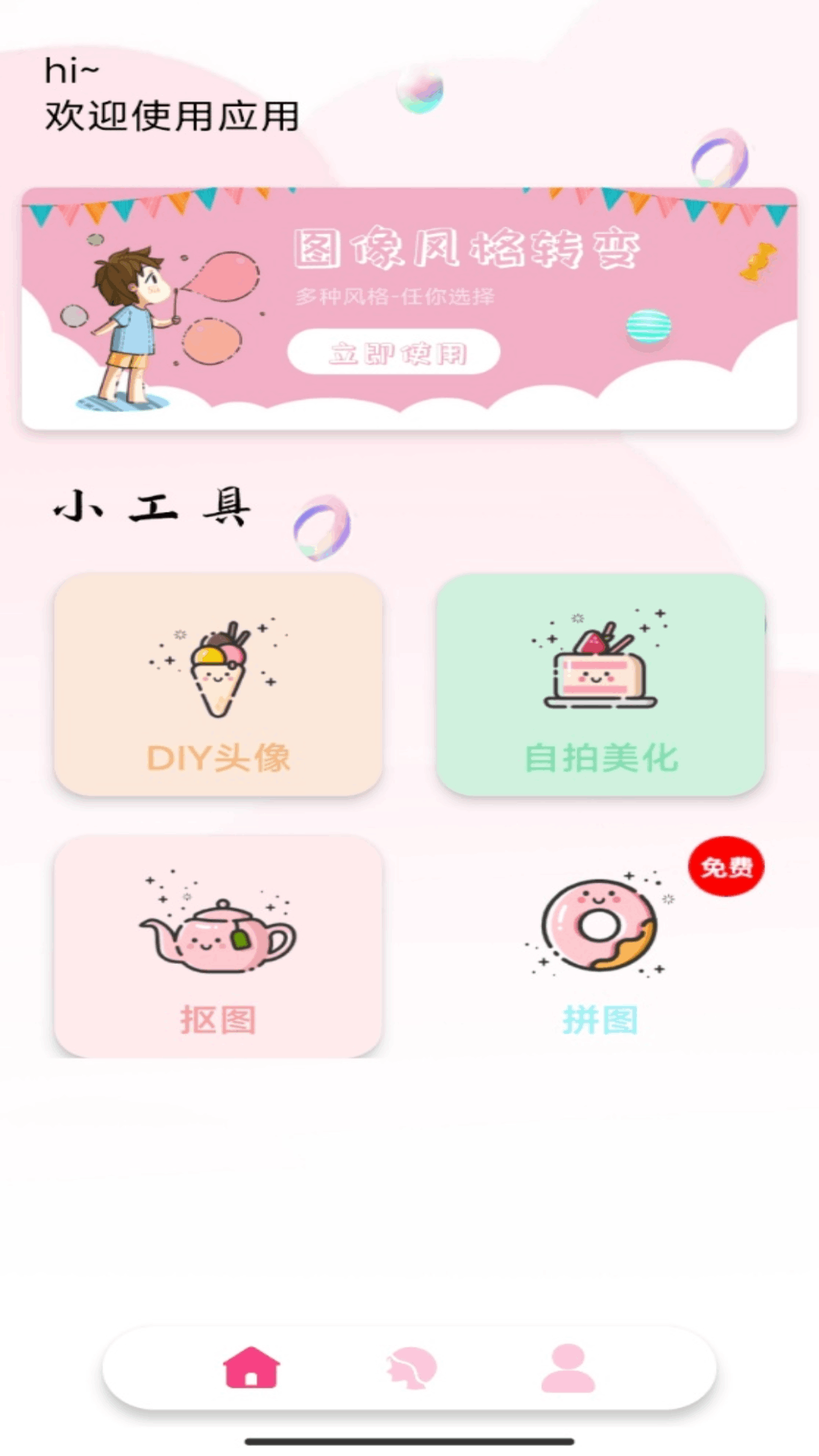Click the cake icon on 自拍美化 card
The image size is (819, 1456).
click(599, 660)
